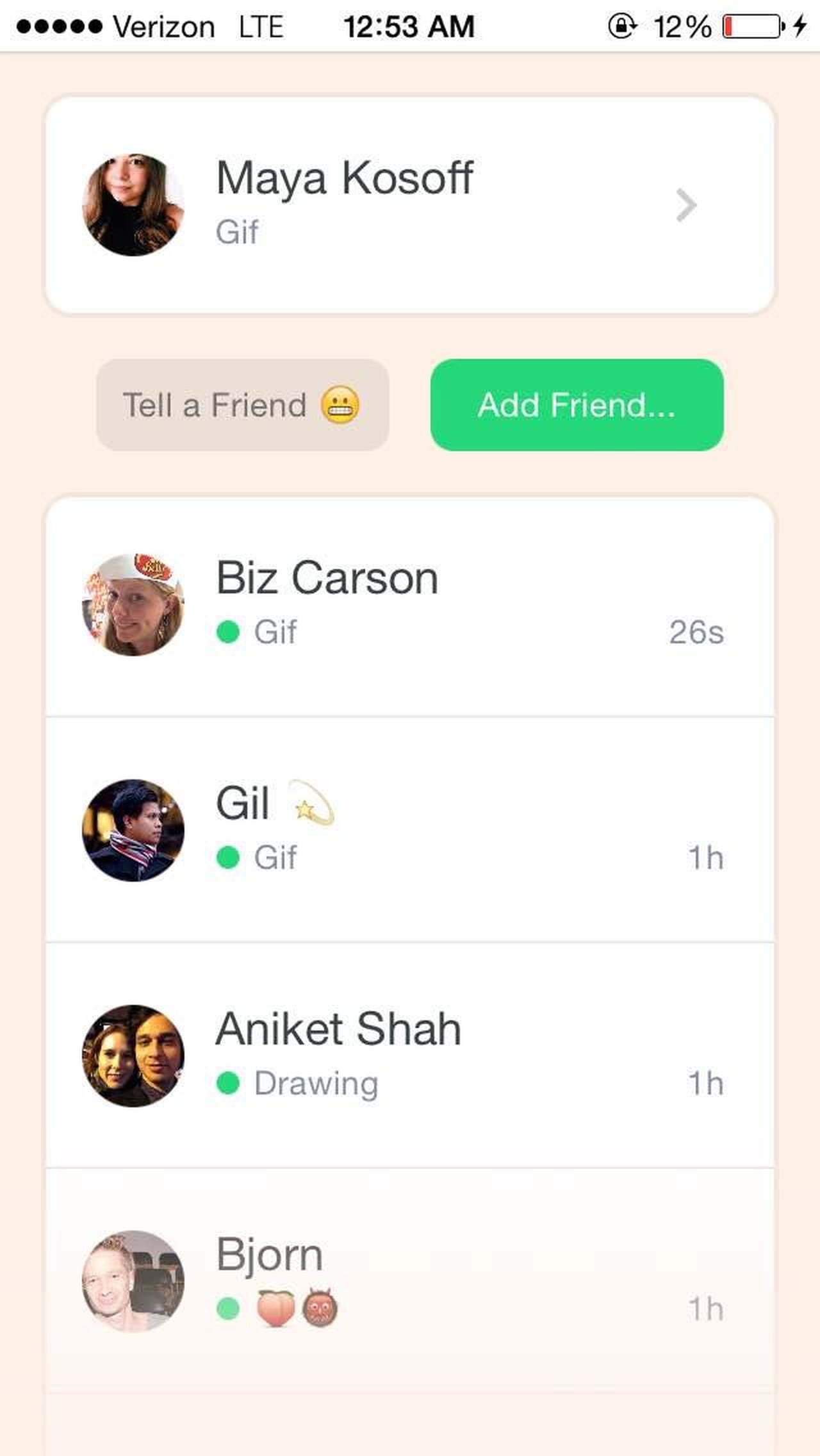Open the chat with Aniket Shah
This screenshot has width=820, height=1456.
[410, 1055]
